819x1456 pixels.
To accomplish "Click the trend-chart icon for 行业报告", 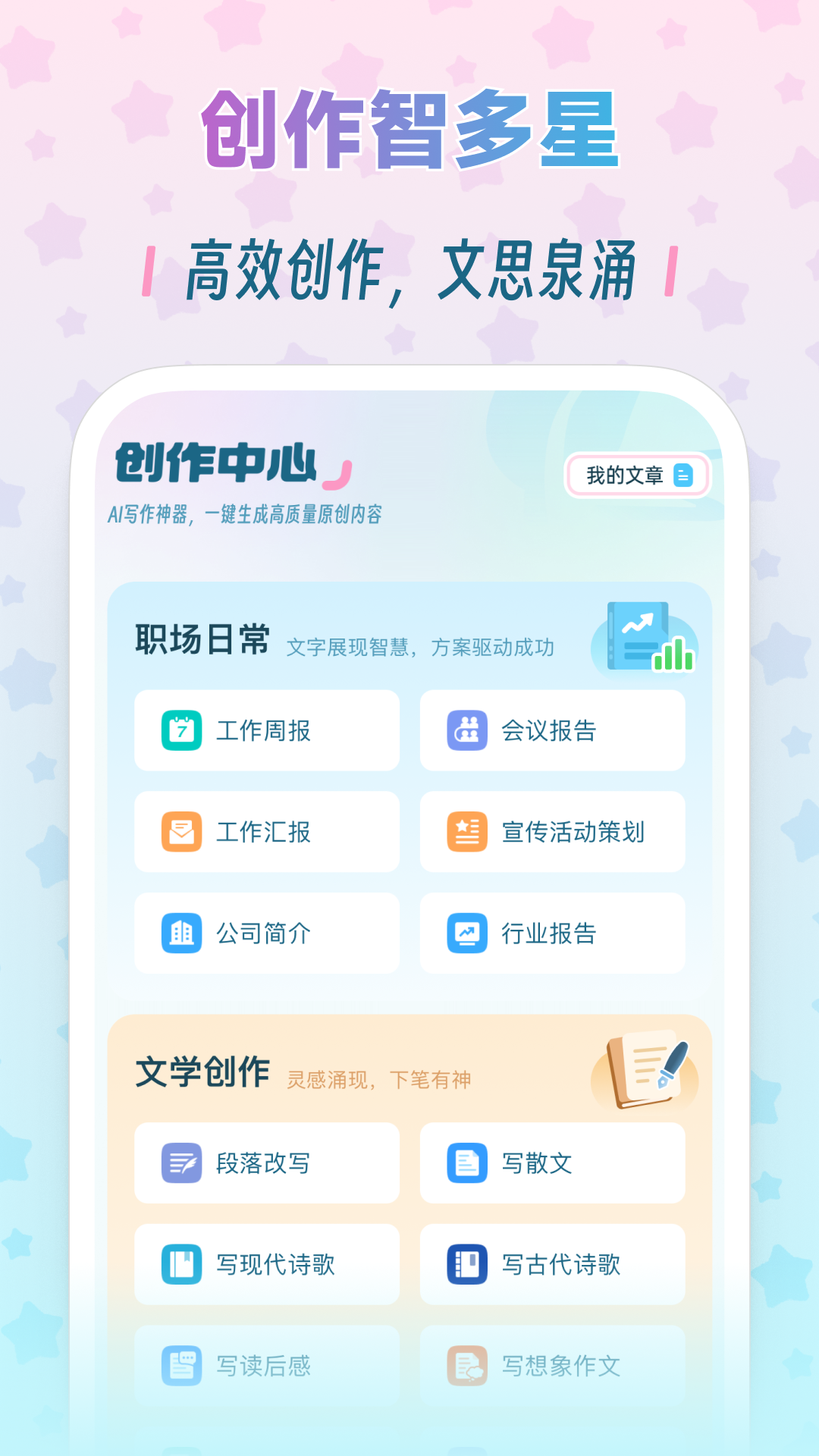I will coord(469,934).
